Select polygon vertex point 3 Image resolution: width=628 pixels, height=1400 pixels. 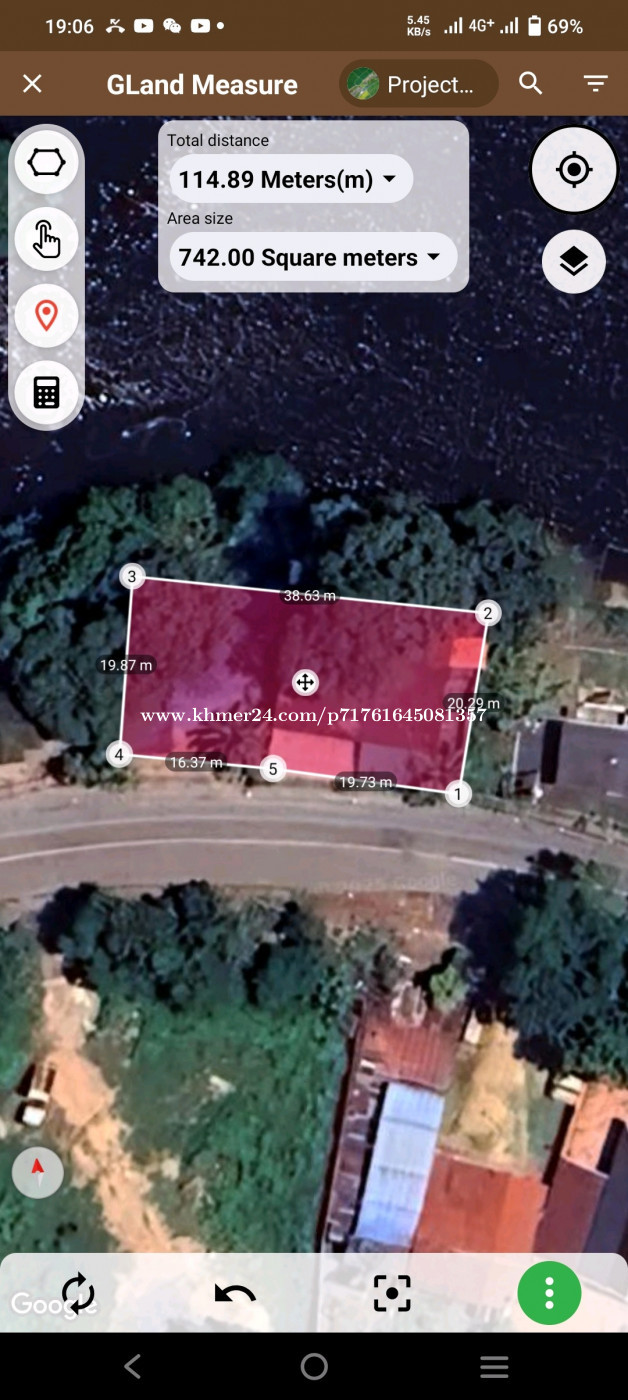point(131,577)
